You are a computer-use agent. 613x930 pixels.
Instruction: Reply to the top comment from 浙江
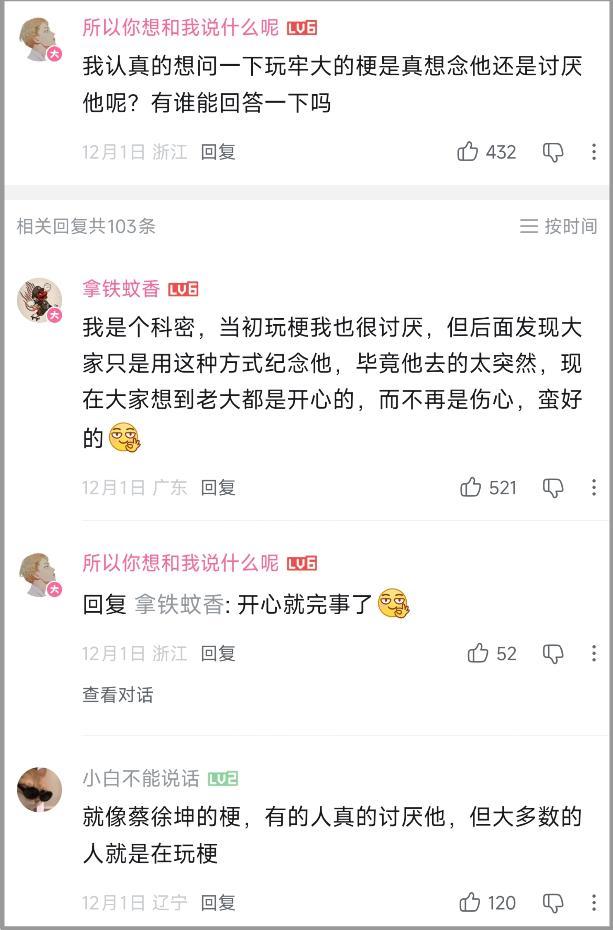coord(218,152)
